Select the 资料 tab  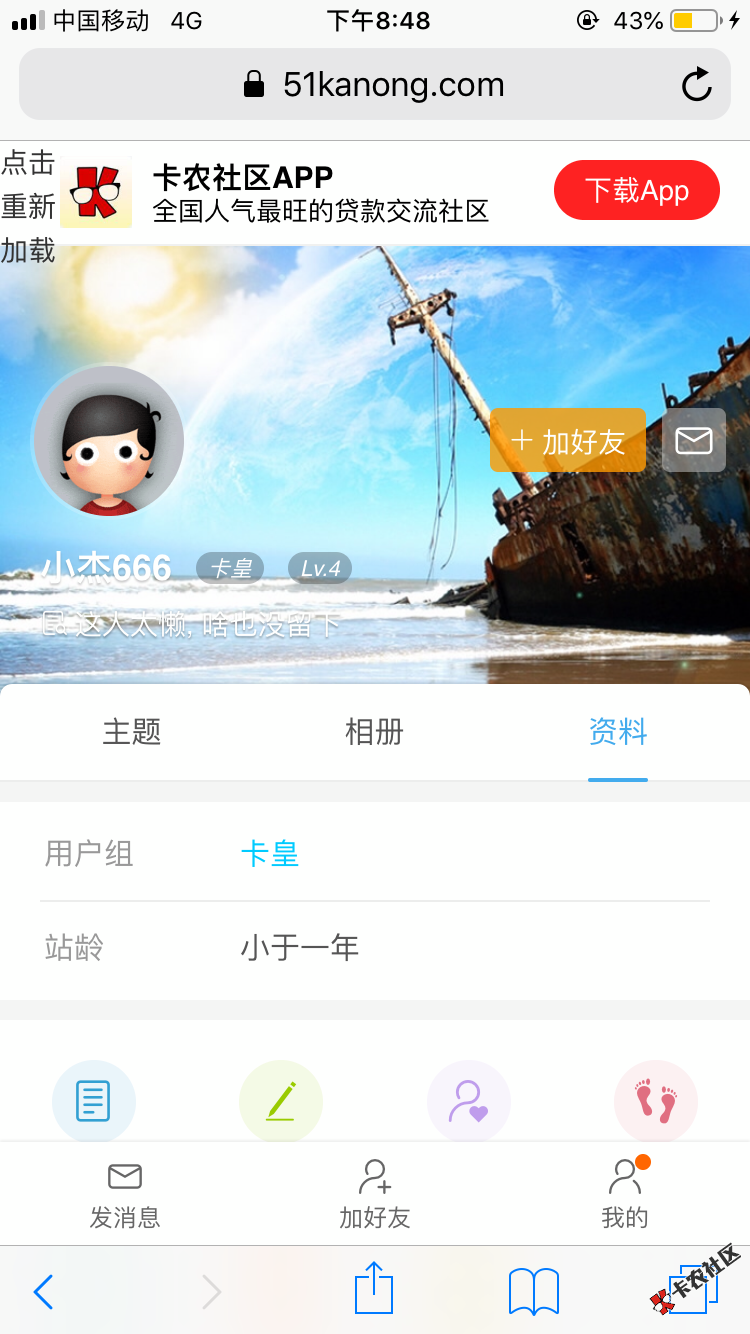coord(617,732)
